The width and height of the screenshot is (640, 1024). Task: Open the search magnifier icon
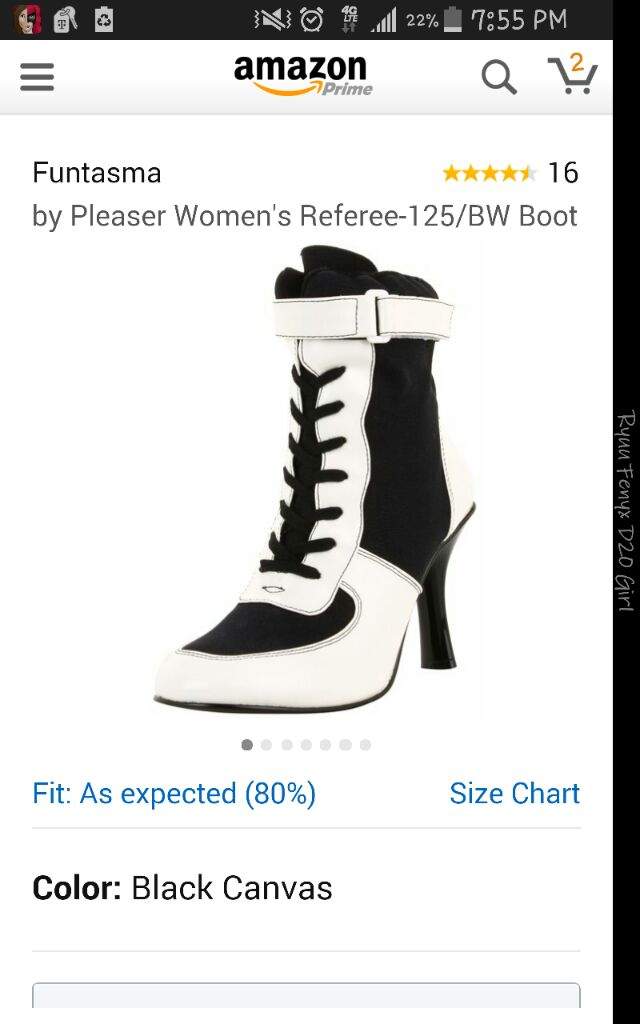pos(499,77)
